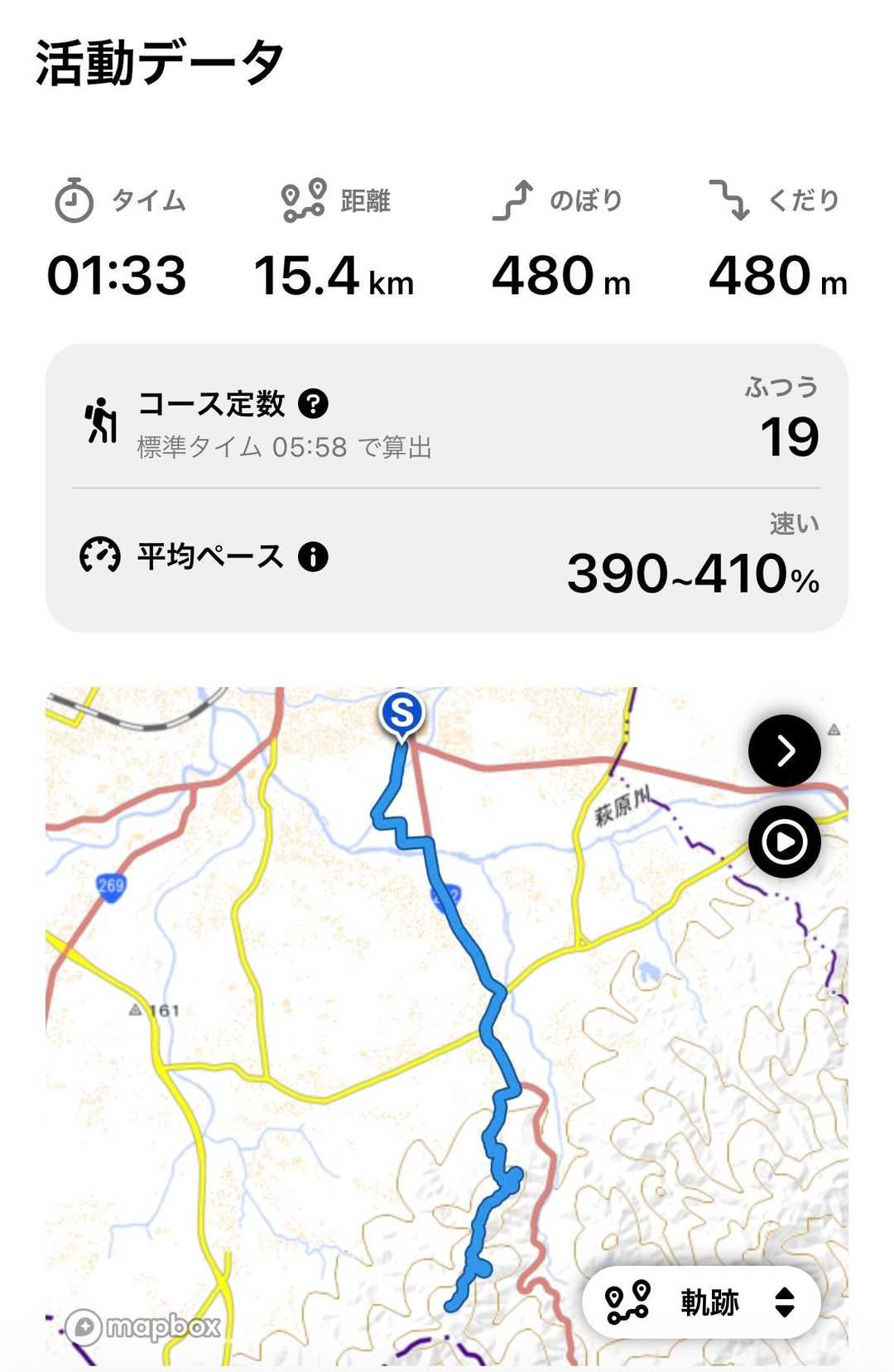Open the コース定数 help question mark

(313, 404)
